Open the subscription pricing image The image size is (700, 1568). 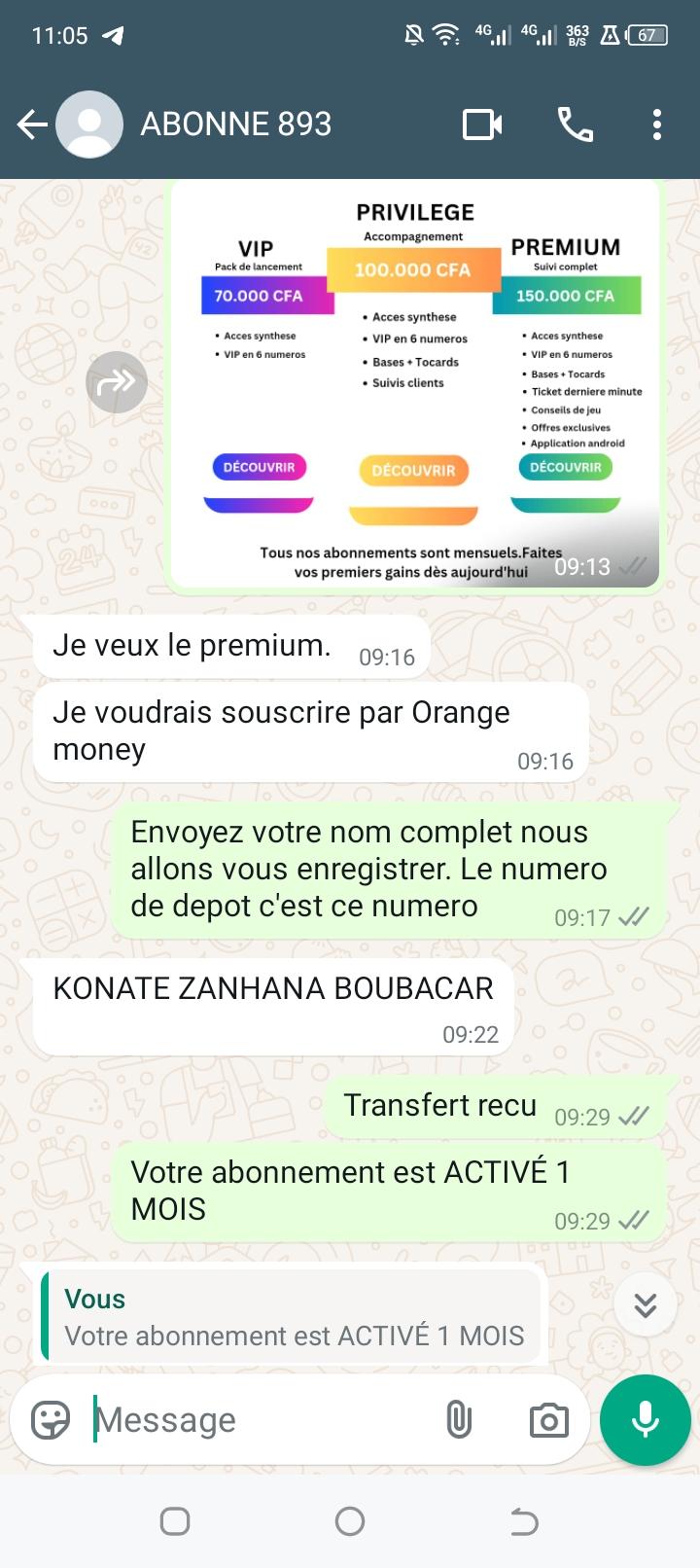[415, 384]
